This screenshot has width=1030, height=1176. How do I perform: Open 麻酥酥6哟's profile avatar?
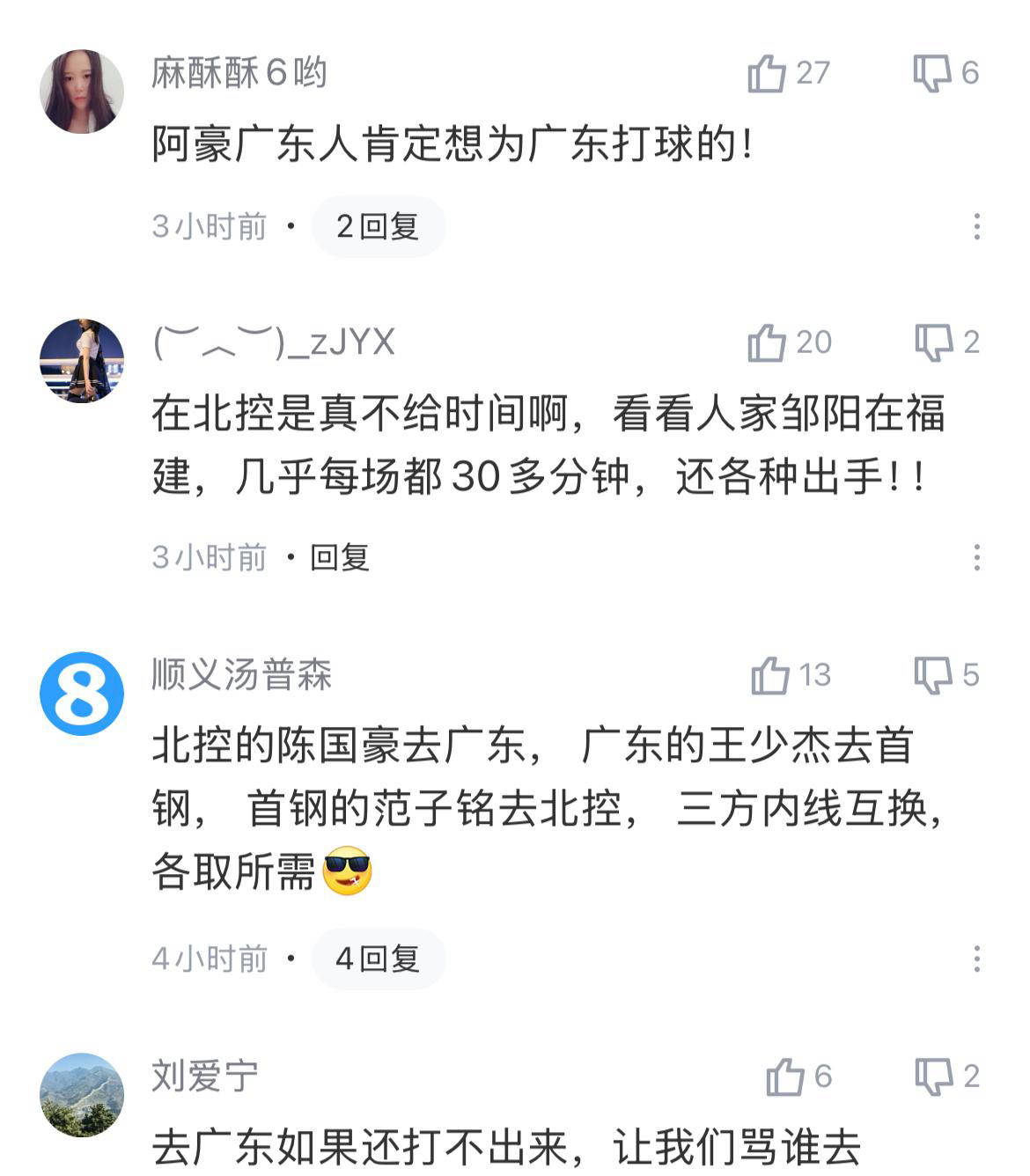pyautogui.click(x=82, y=92)
